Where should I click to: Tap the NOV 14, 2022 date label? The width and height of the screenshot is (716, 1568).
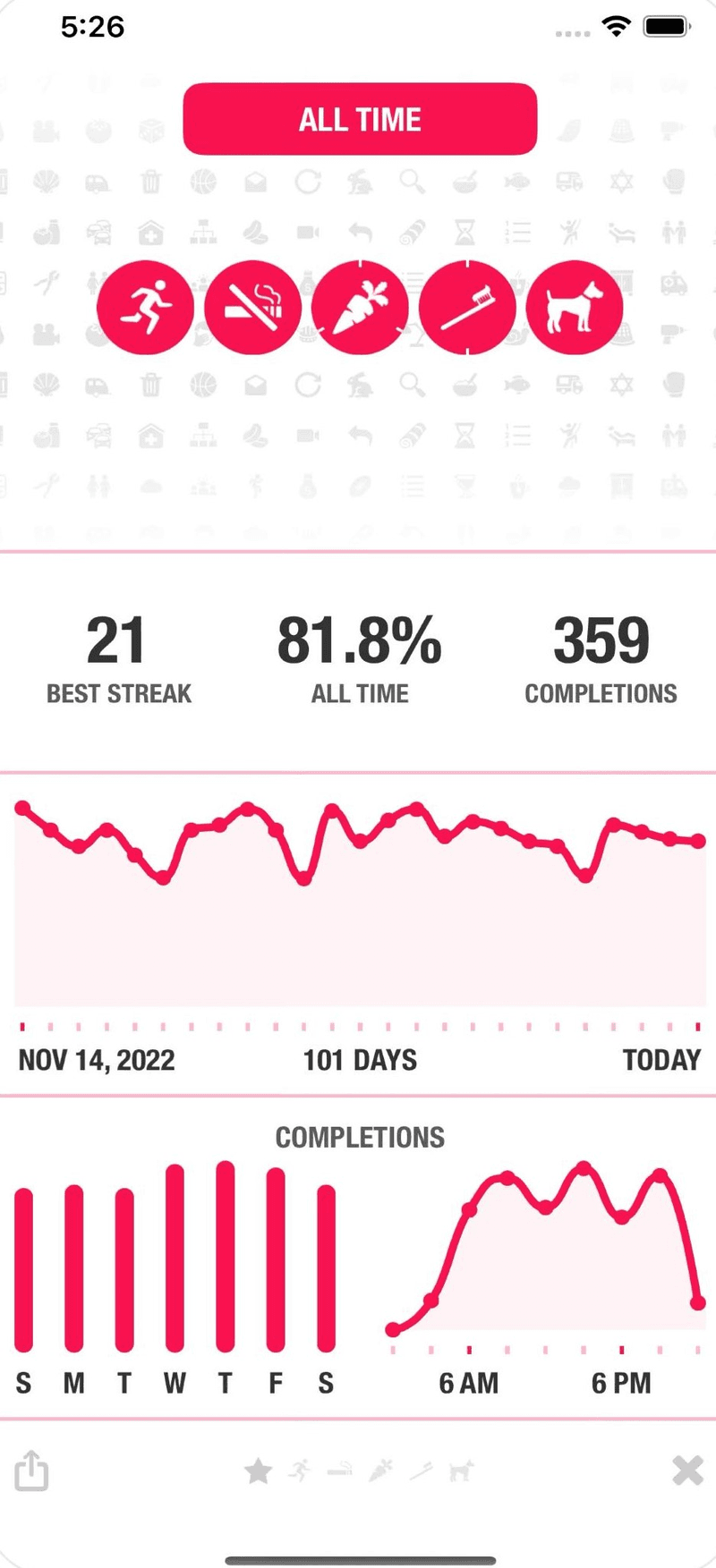click(97, 1060)
